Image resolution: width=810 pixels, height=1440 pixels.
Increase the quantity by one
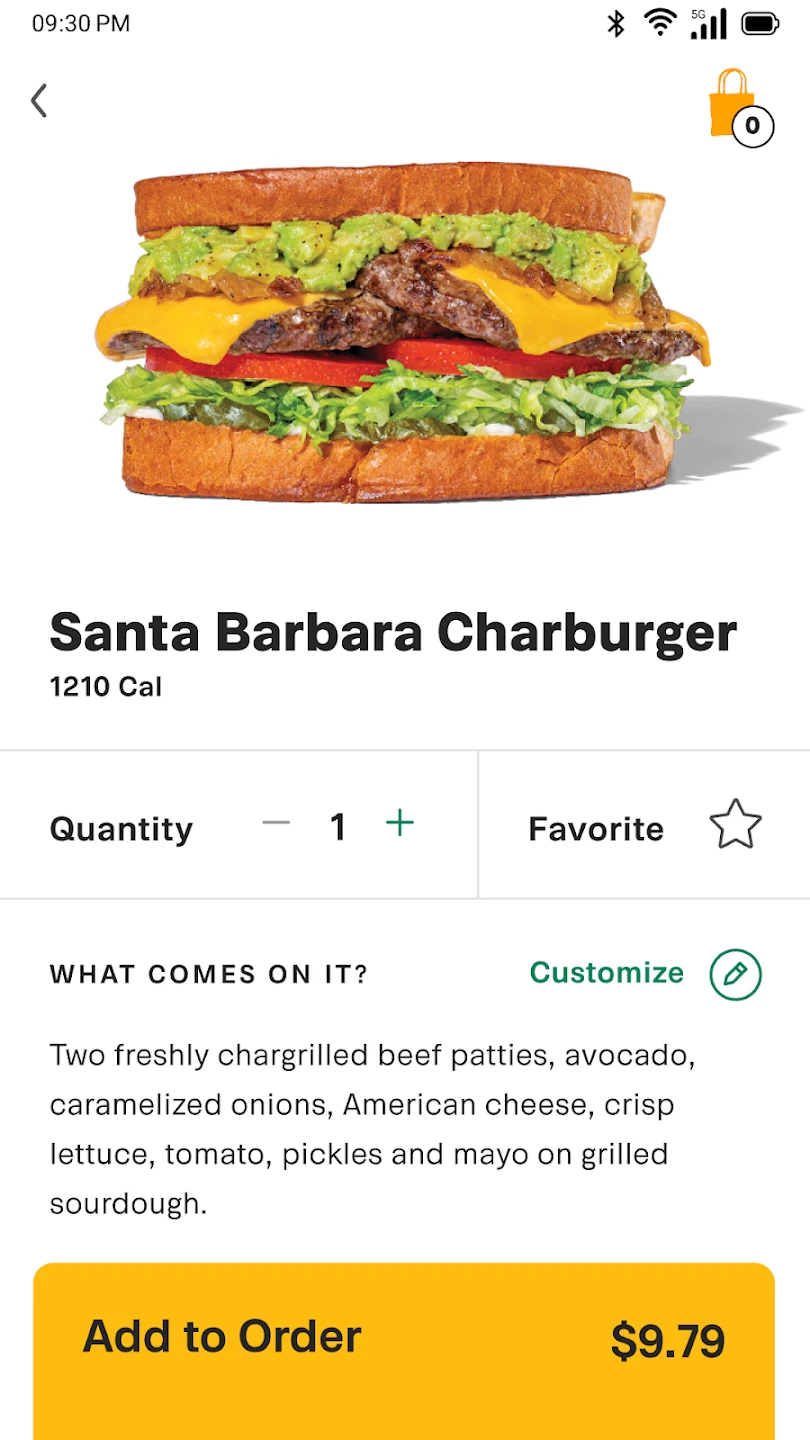[x=400, y=824]
